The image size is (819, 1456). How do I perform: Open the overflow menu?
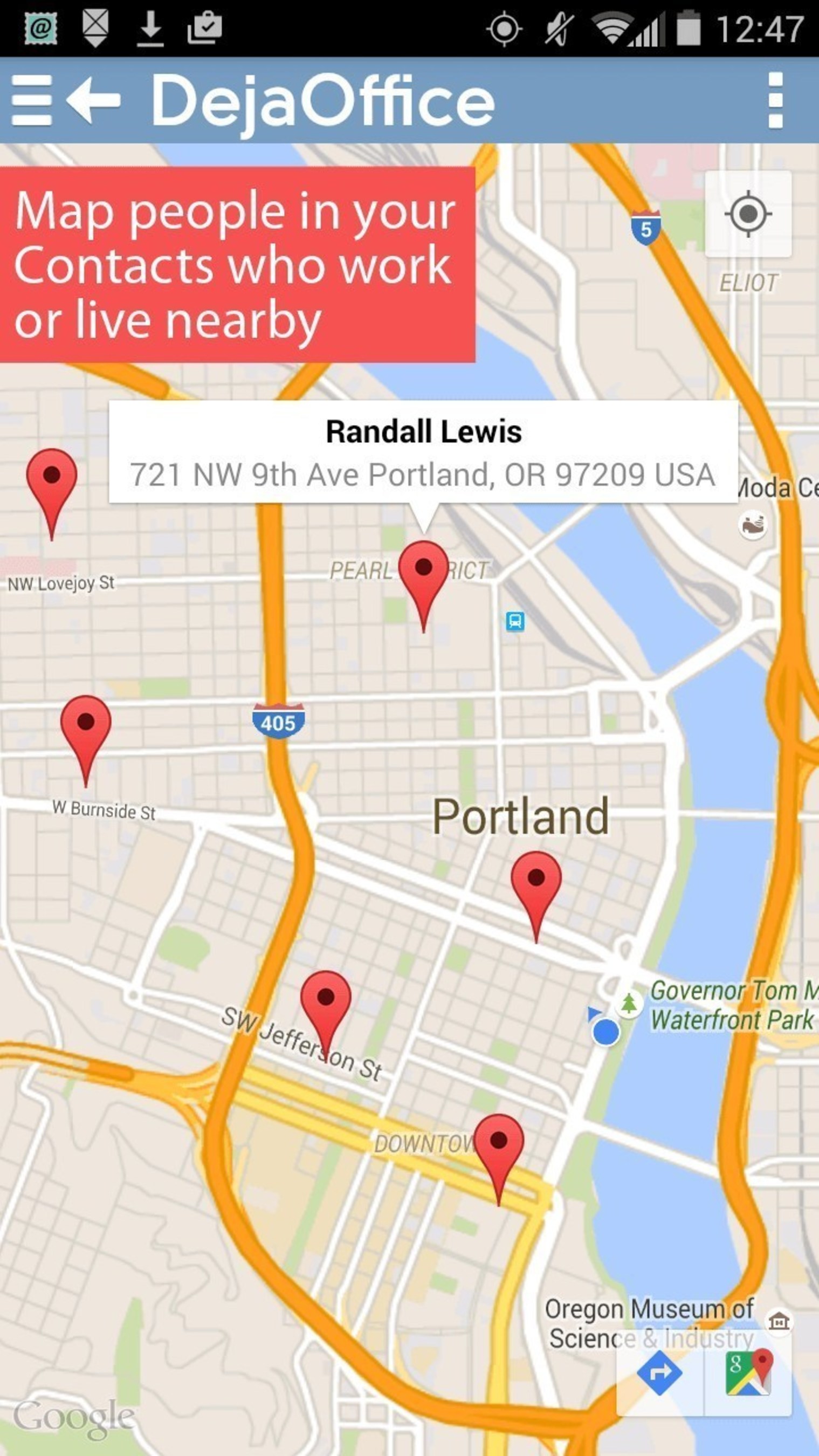775,100
